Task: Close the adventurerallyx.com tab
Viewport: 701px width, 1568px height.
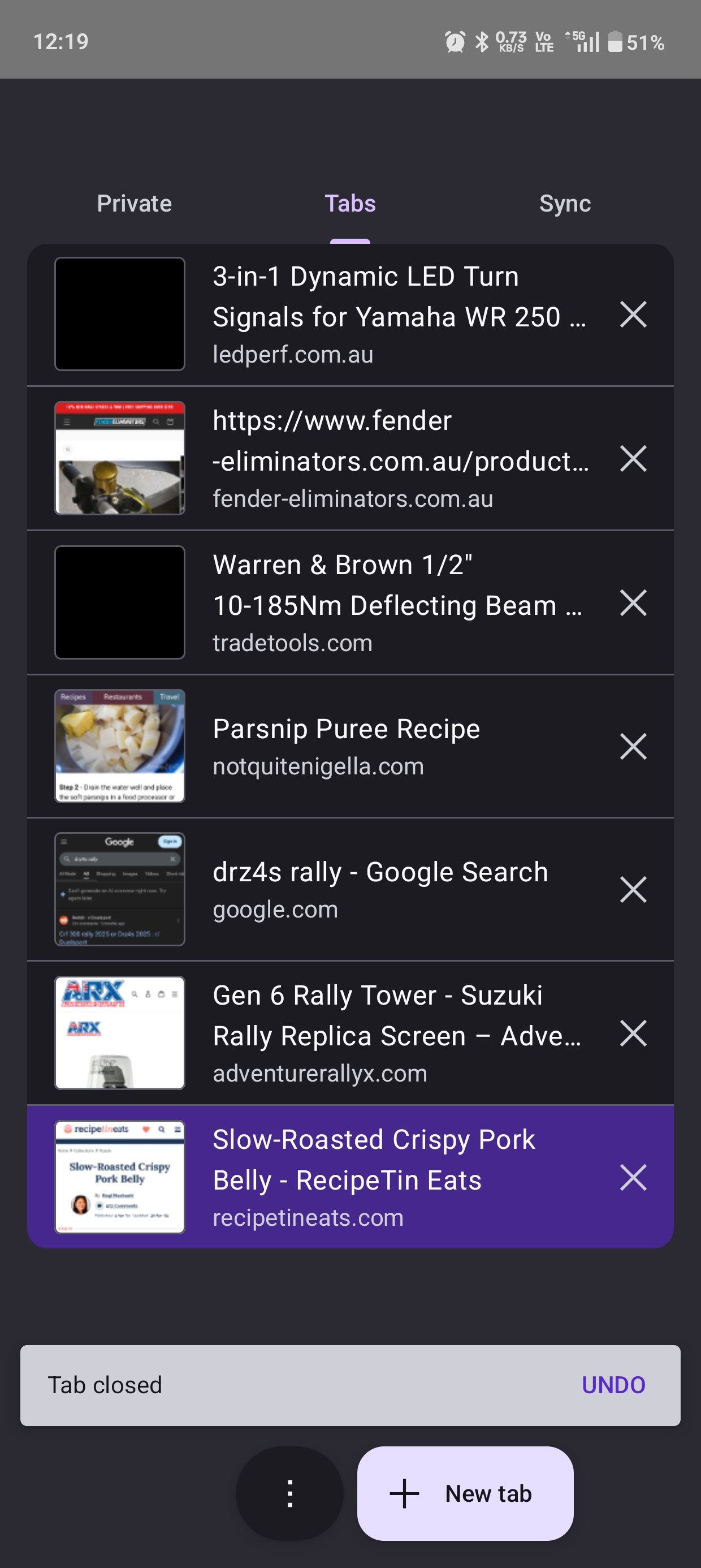Action: click(x=633, y=1033)
